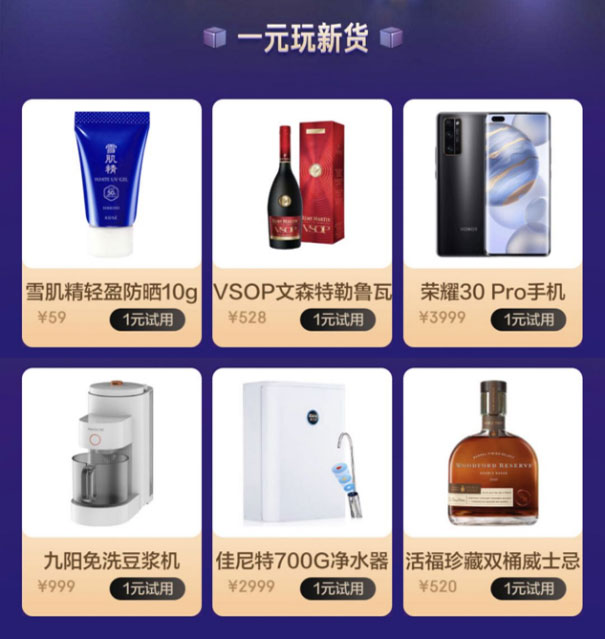Tap 1元试用 for 荣耀30 Pro手机

pyautogui.click(x=528, y=320)
